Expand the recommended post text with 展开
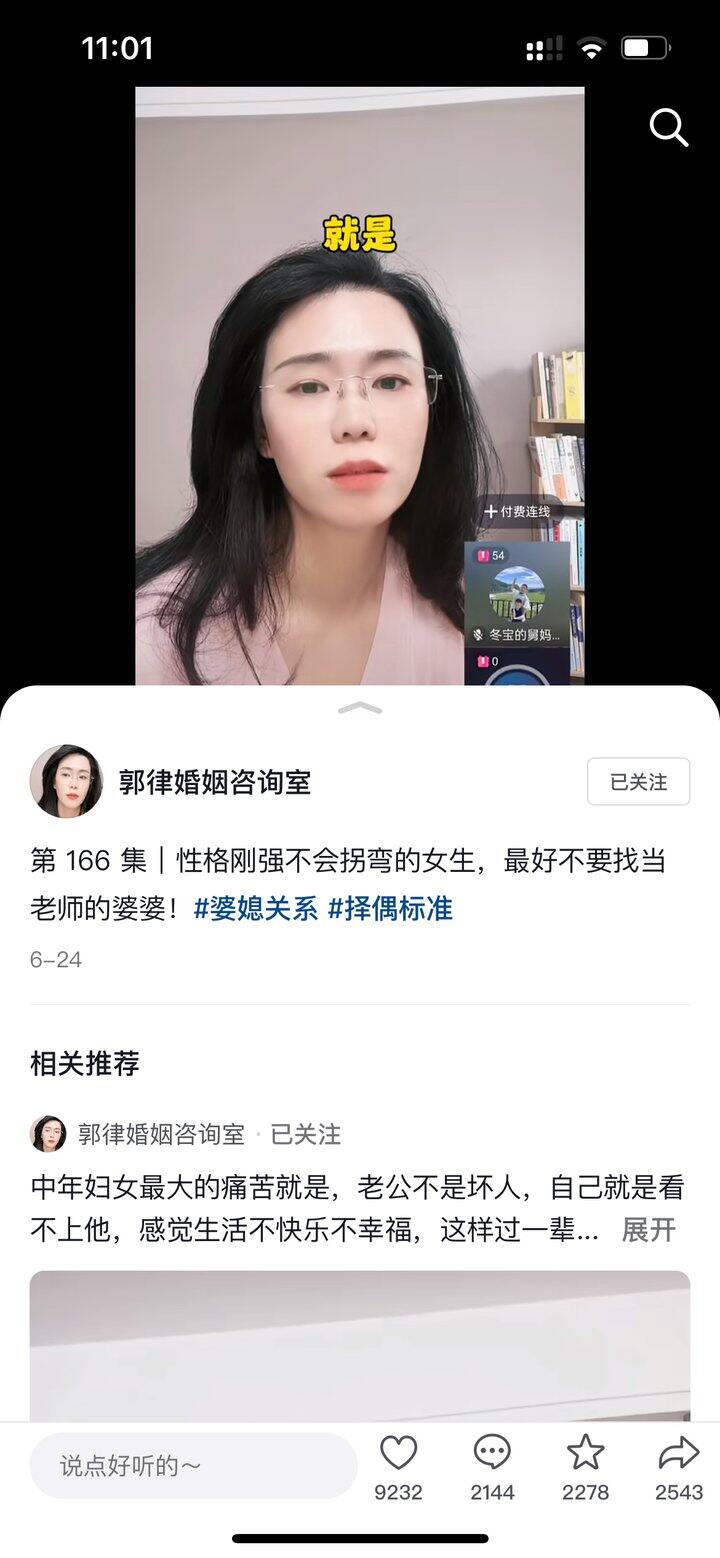This screenshot has height=1558, width=720. coord(648,1229)
